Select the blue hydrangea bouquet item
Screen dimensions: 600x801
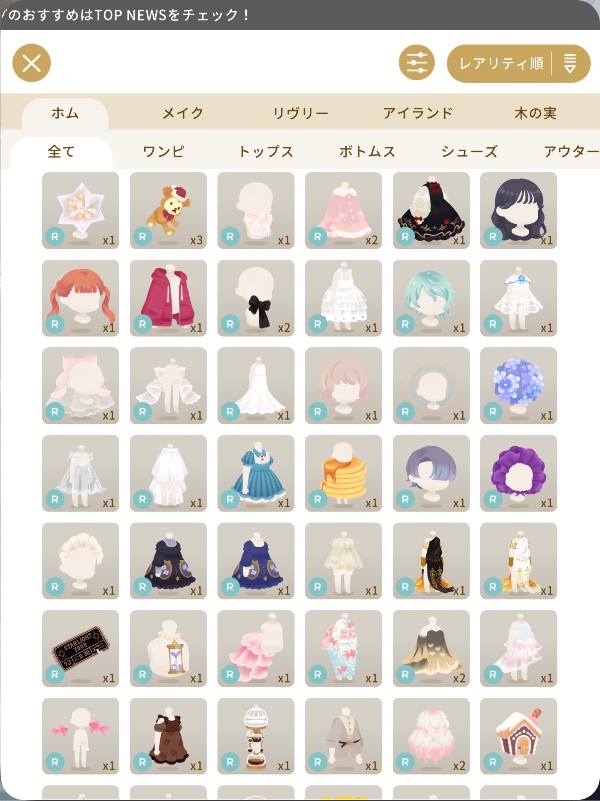click(518, 385)
